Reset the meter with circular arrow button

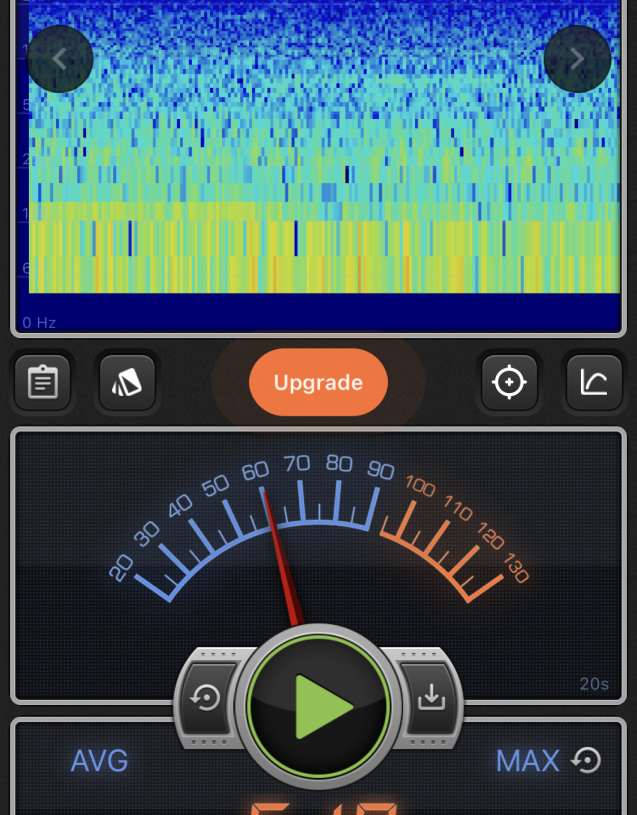point(206,697)
